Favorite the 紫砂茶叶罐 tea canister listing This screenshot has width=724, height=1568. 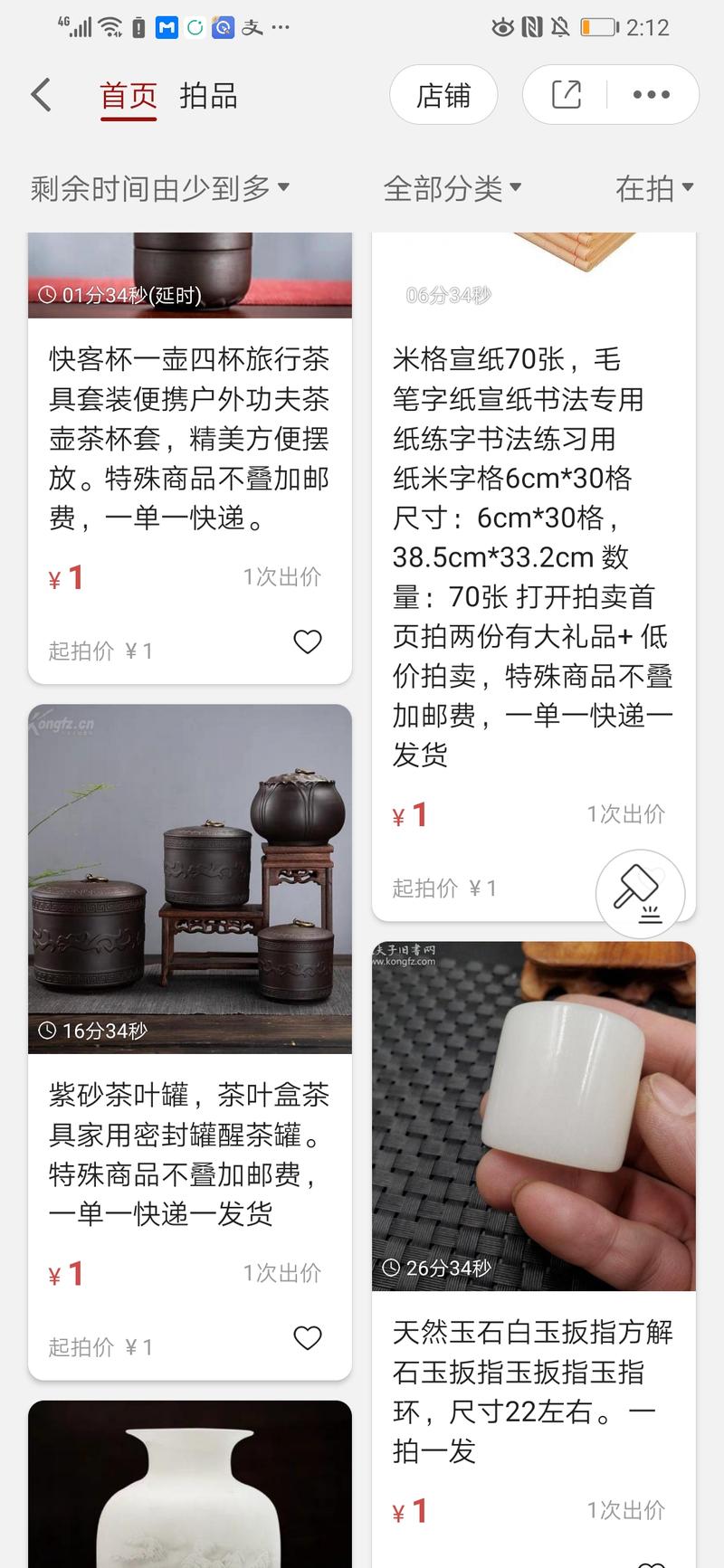(x=308, y=1337)
